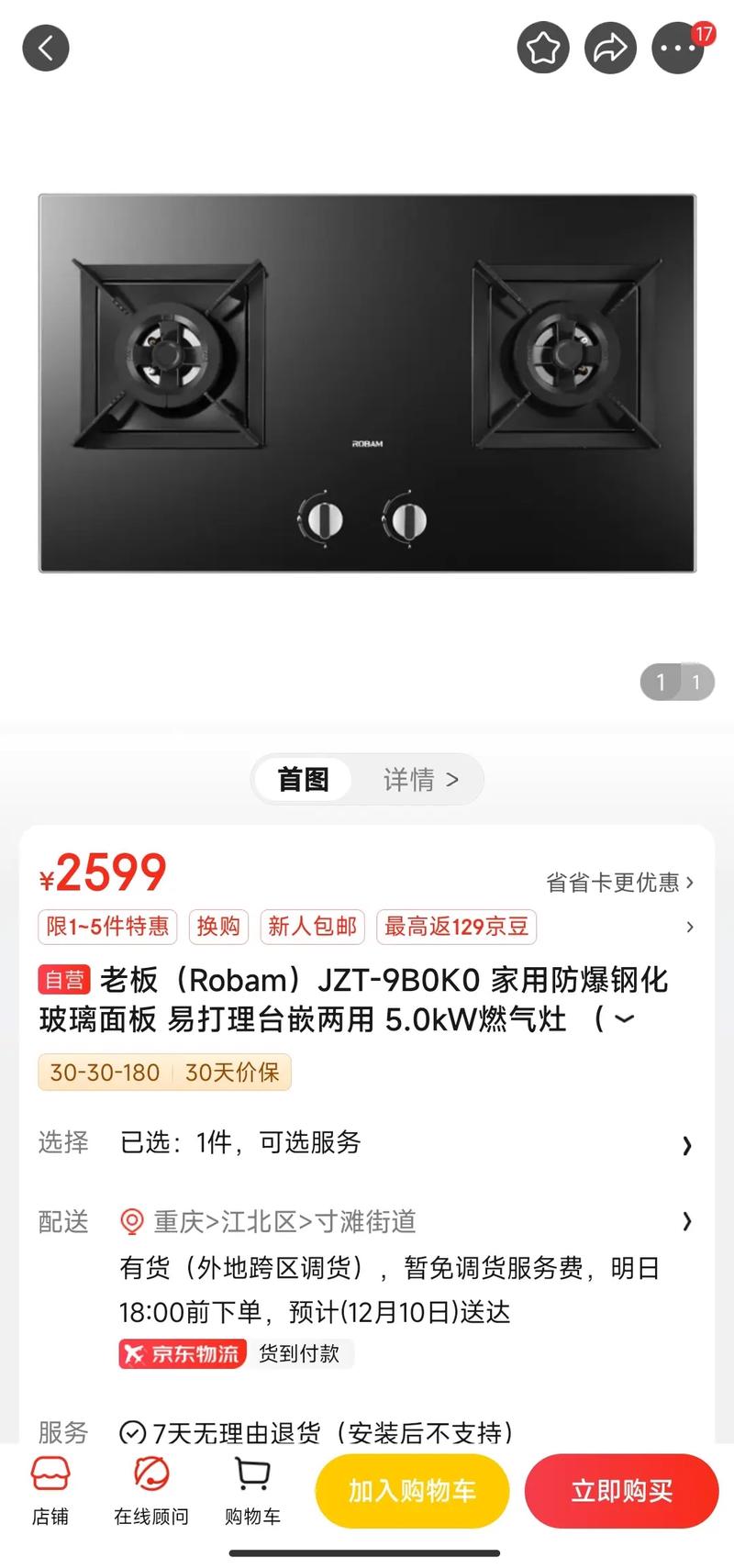Open the 最高返129京豆 promotion
The height and width of the screenshot is (1568, 734).
point(456,927)
